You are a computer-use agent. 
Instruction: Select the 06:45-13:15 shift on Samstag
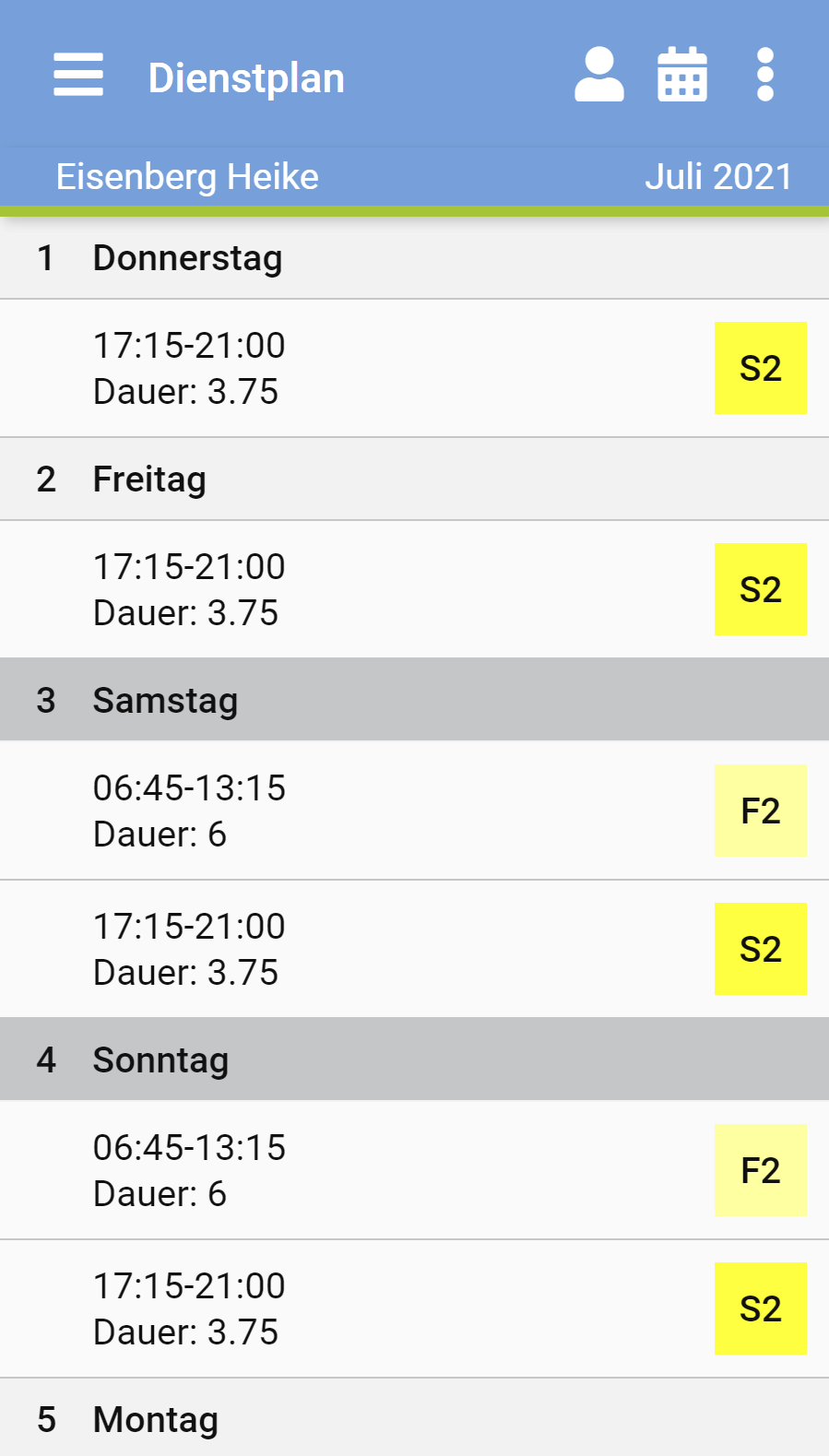(191, 787)
